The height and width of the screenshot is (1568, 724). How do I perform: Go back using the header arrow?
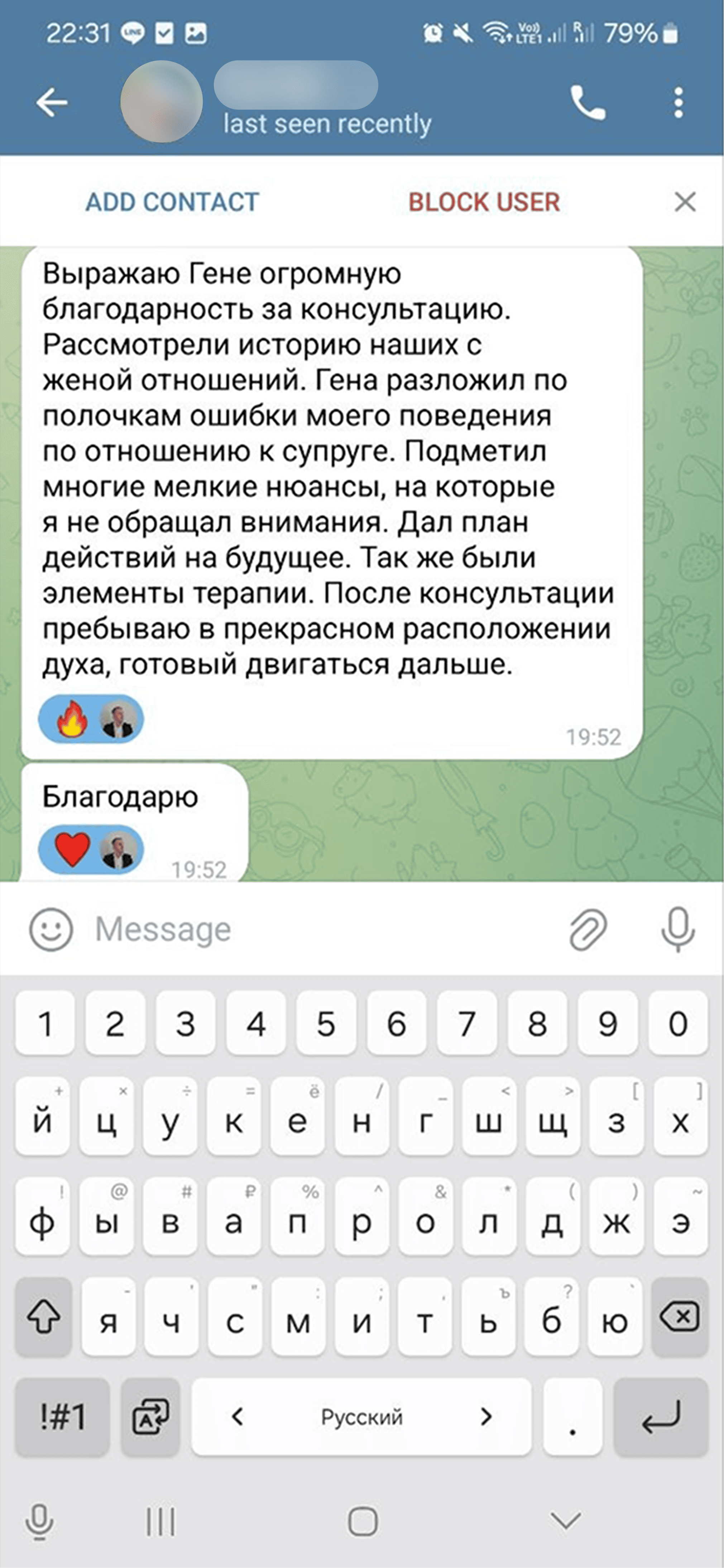coord(51,102)
